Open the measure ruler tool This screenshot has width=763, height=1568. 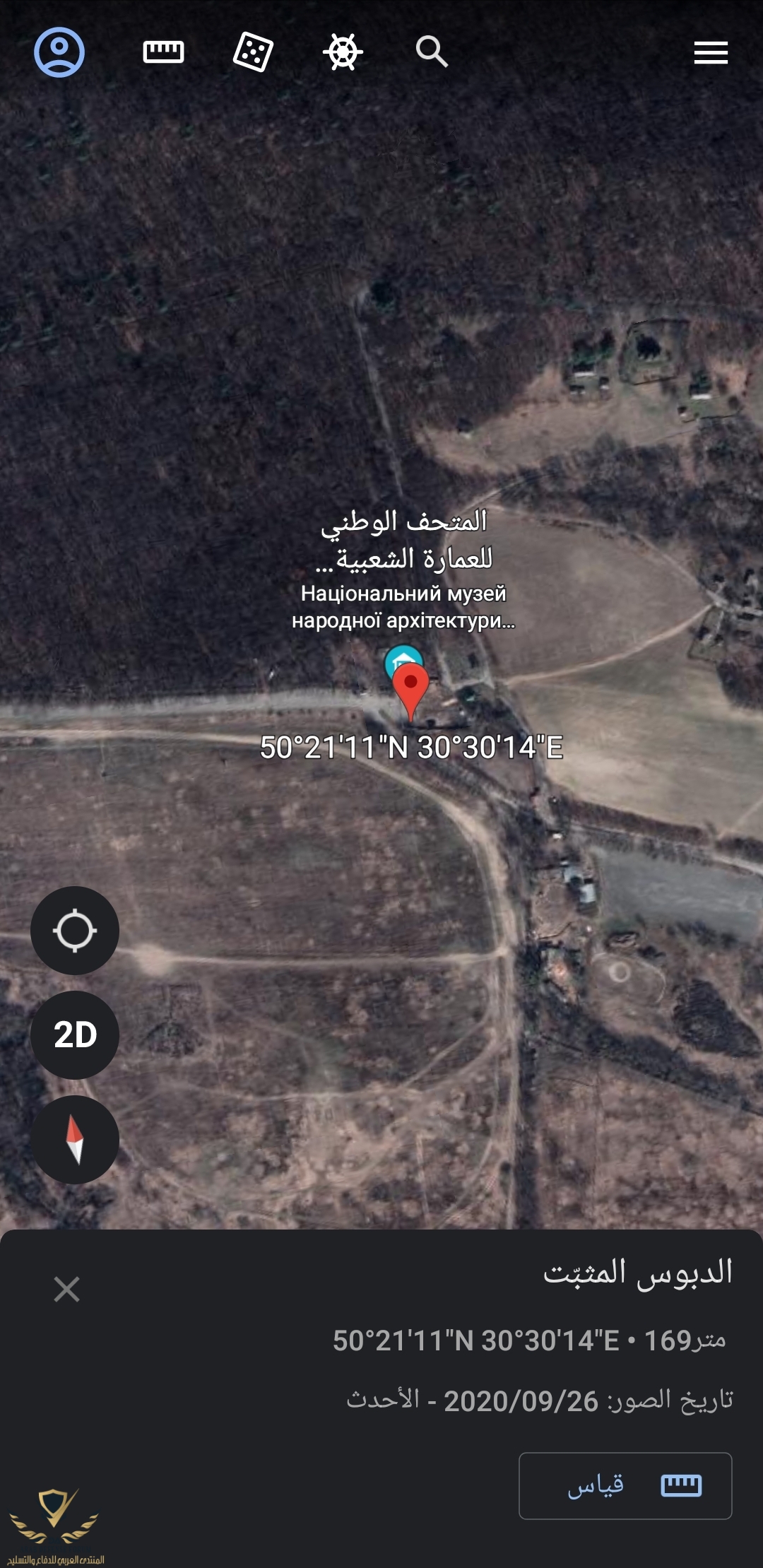tap(163, 52)
